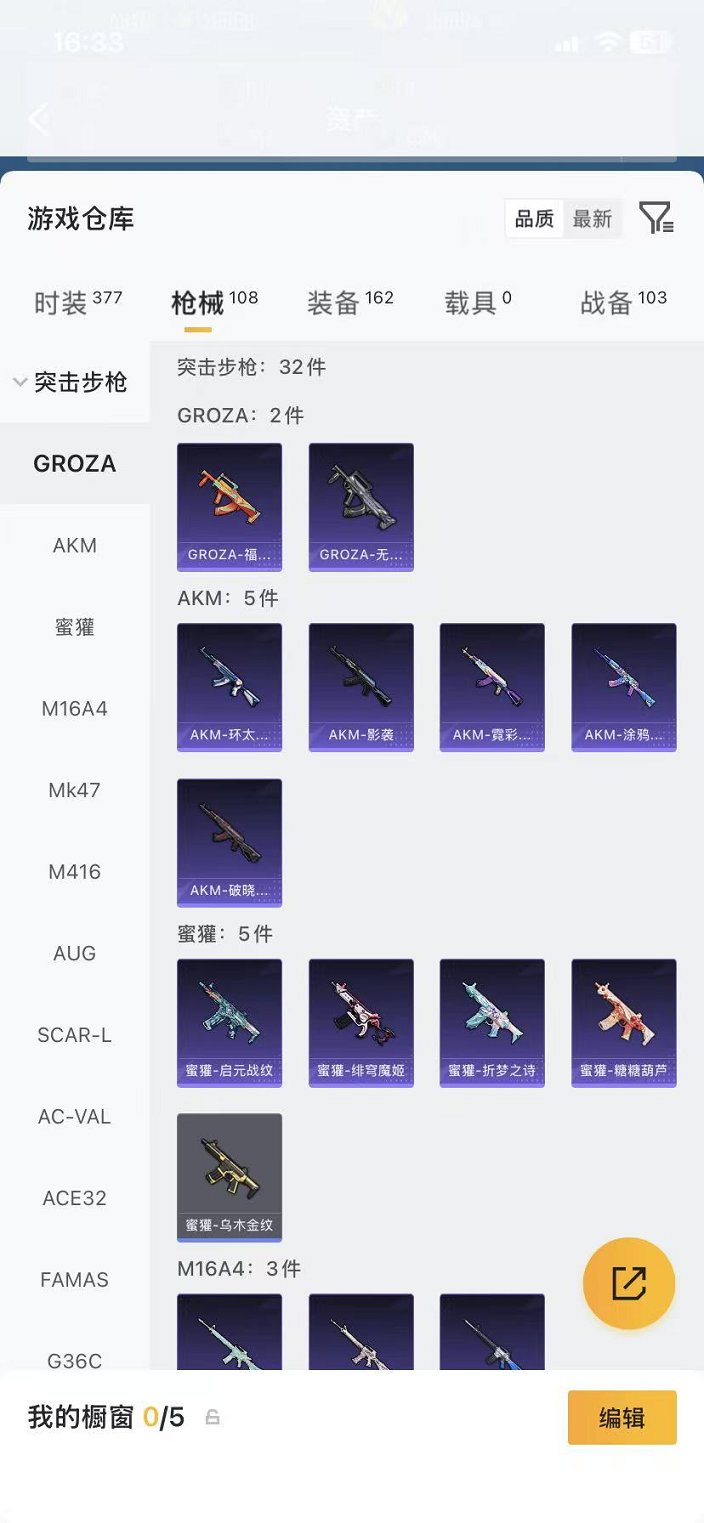
Task: Go back using the top-left arrow
Action: 38,120
